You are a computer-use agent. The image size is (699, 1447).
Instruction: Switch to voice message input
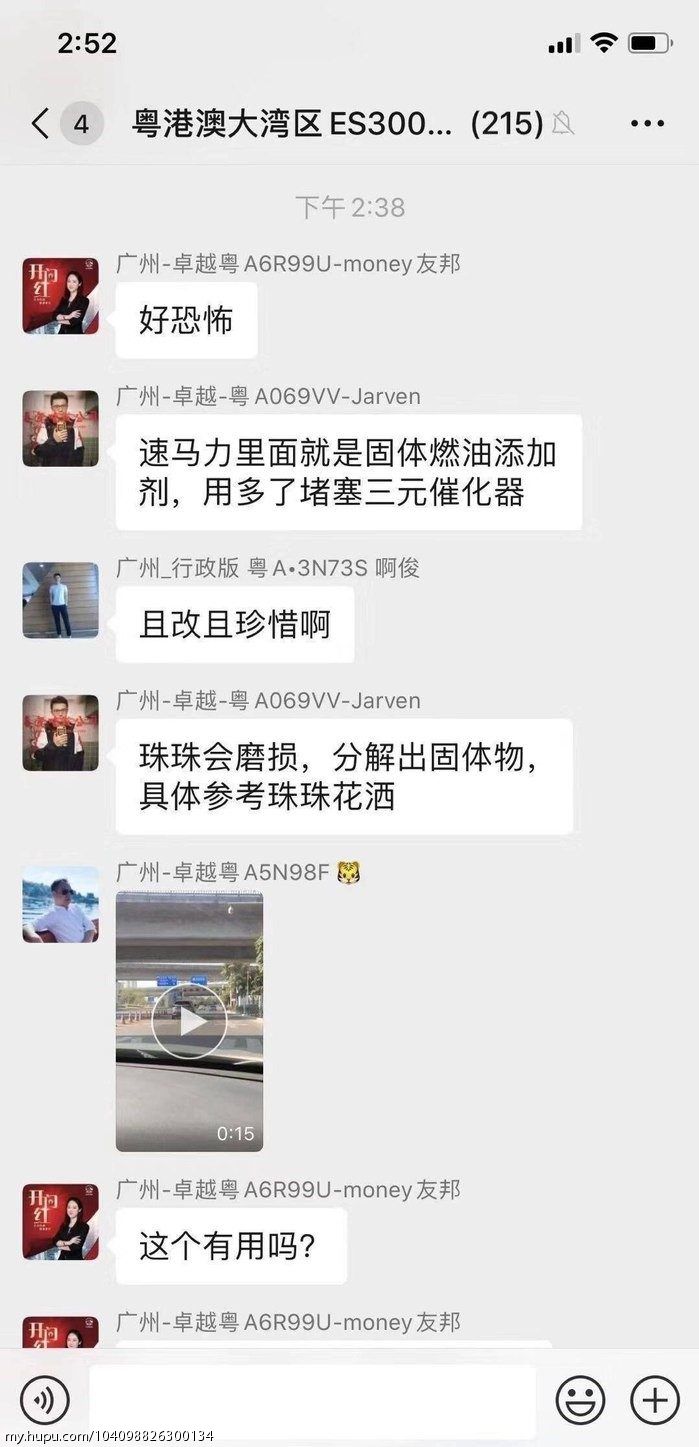[45, 1399]
